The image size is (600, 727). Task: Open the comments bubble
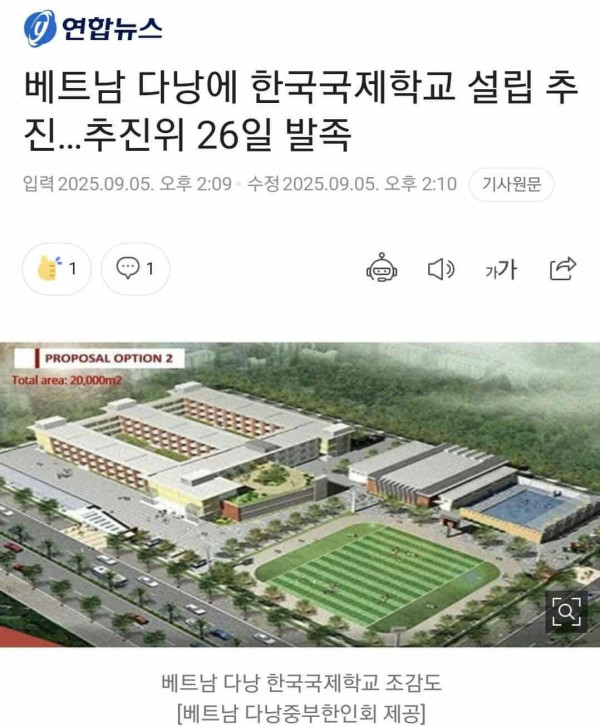tap(135, 269)
